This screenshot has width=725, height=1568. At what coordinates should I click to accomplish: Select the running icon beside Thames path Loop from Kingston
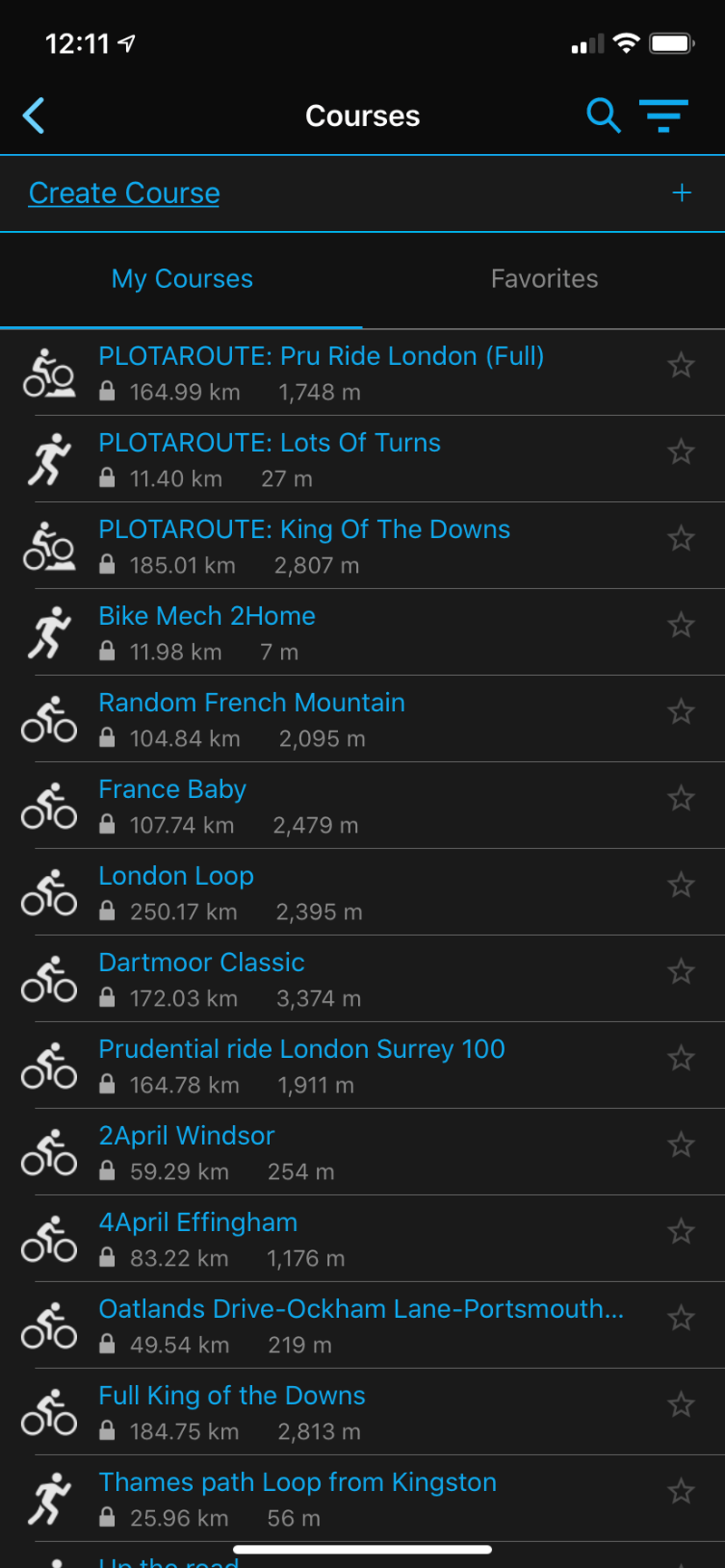click(x=48, y=1497)
